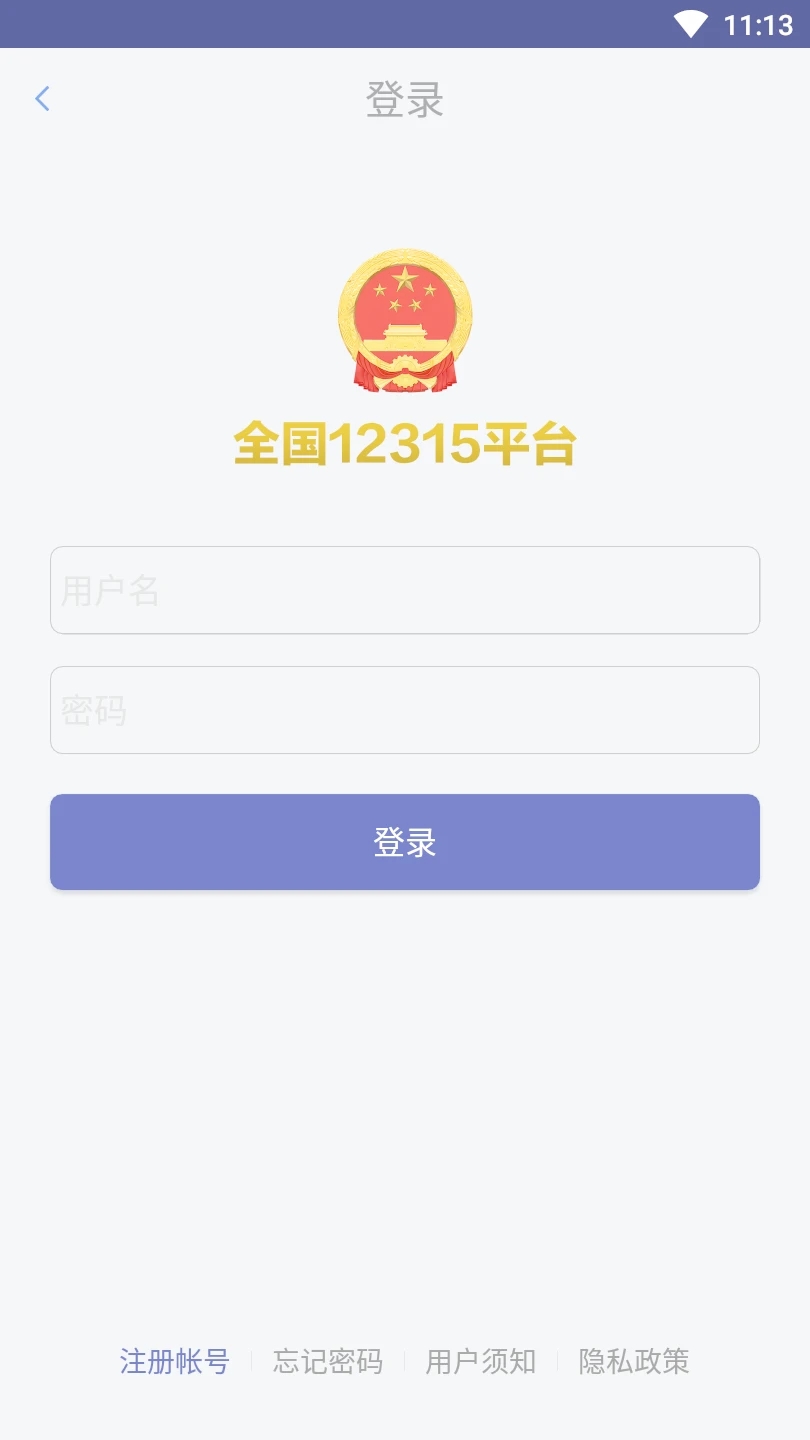Click the password field to enter password
This screenshot has height=1440, width=810.
(404, 710)
